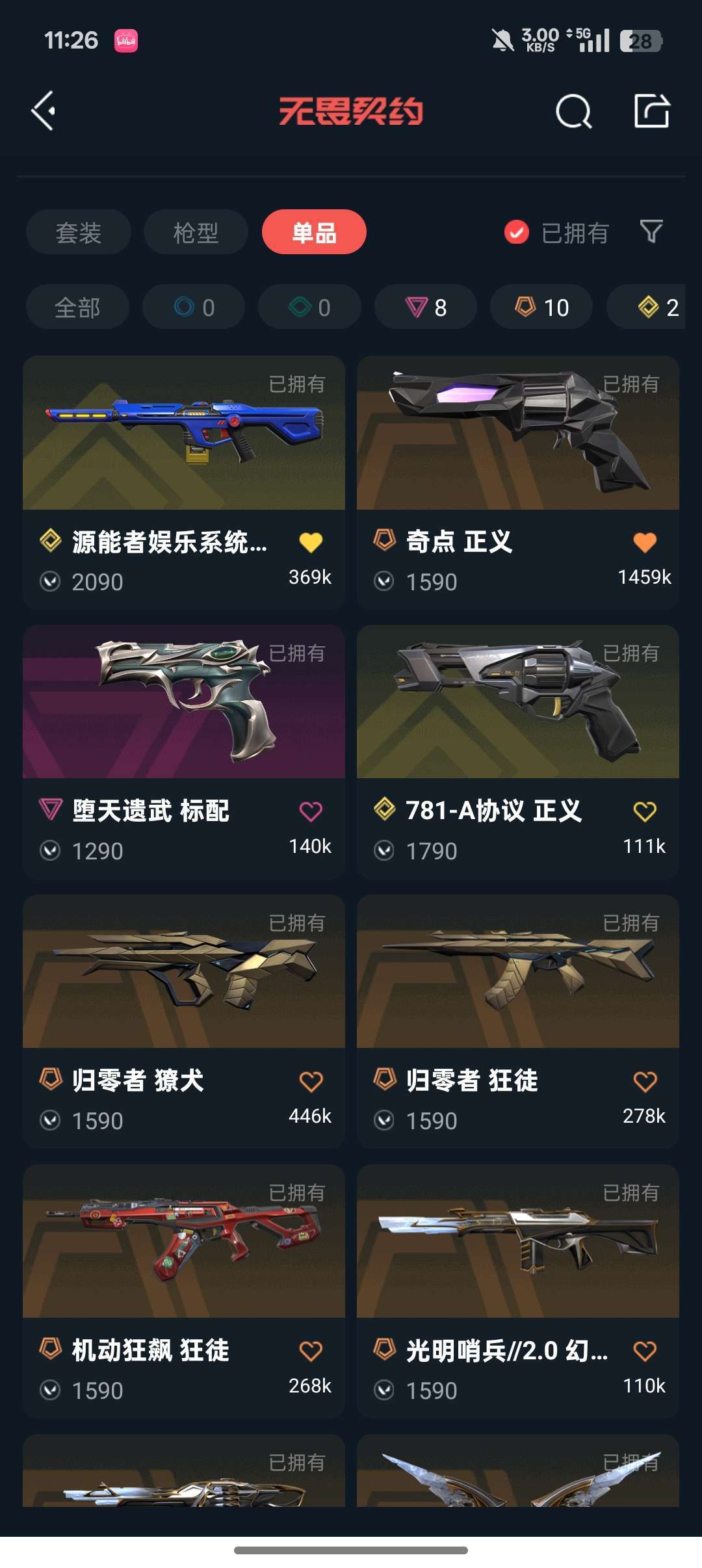
Task: Select the 全部 tier chip
Action: point(77,307)
